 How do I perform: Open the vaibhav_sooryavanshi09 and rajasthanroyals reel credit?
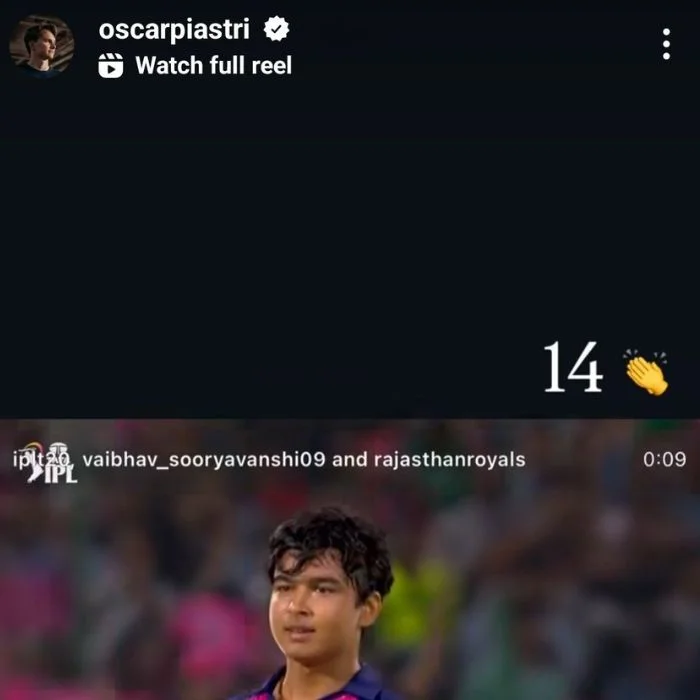tap(303, 460)
